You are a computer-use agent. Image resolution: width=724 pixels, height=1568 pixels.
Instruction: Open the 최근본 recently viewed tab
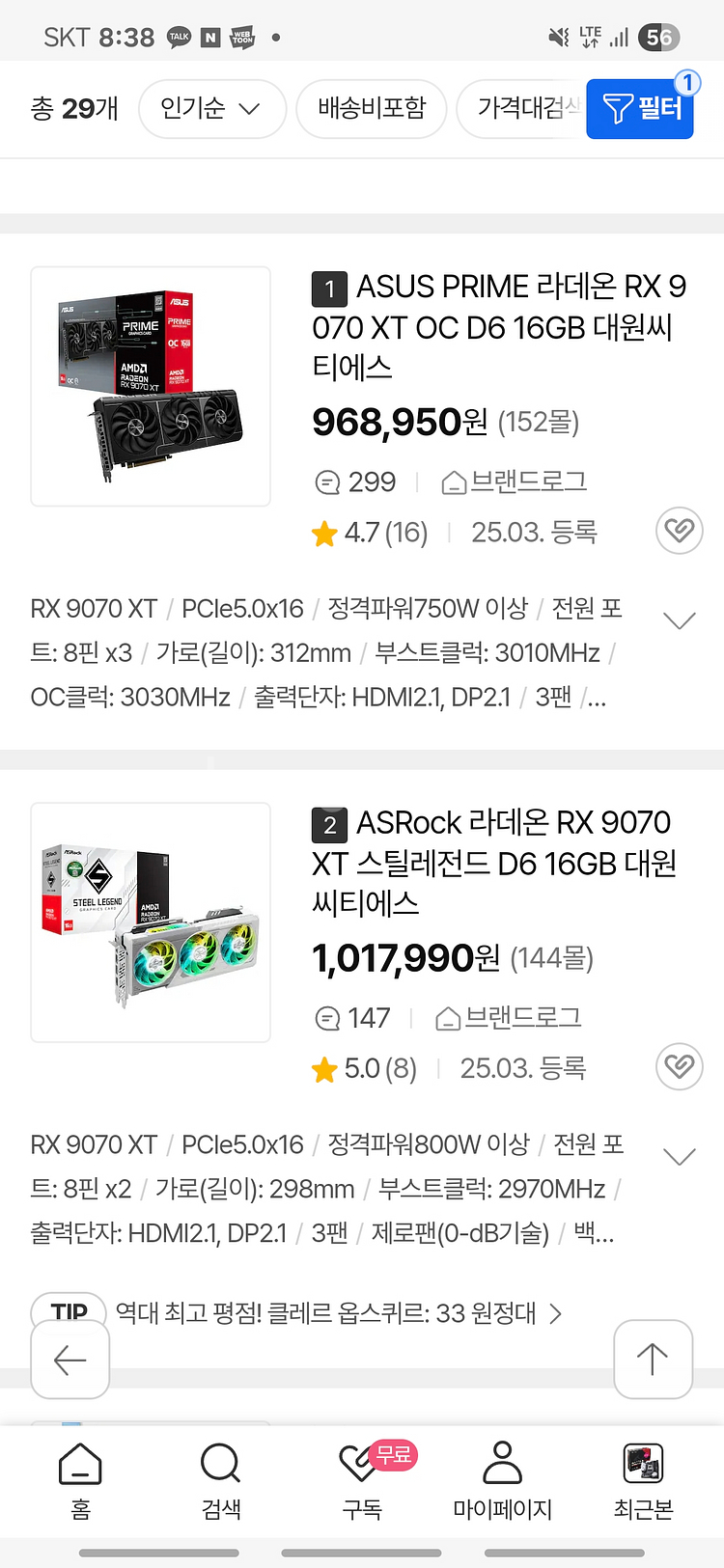pyautogui.click(x=643, y=1480)
